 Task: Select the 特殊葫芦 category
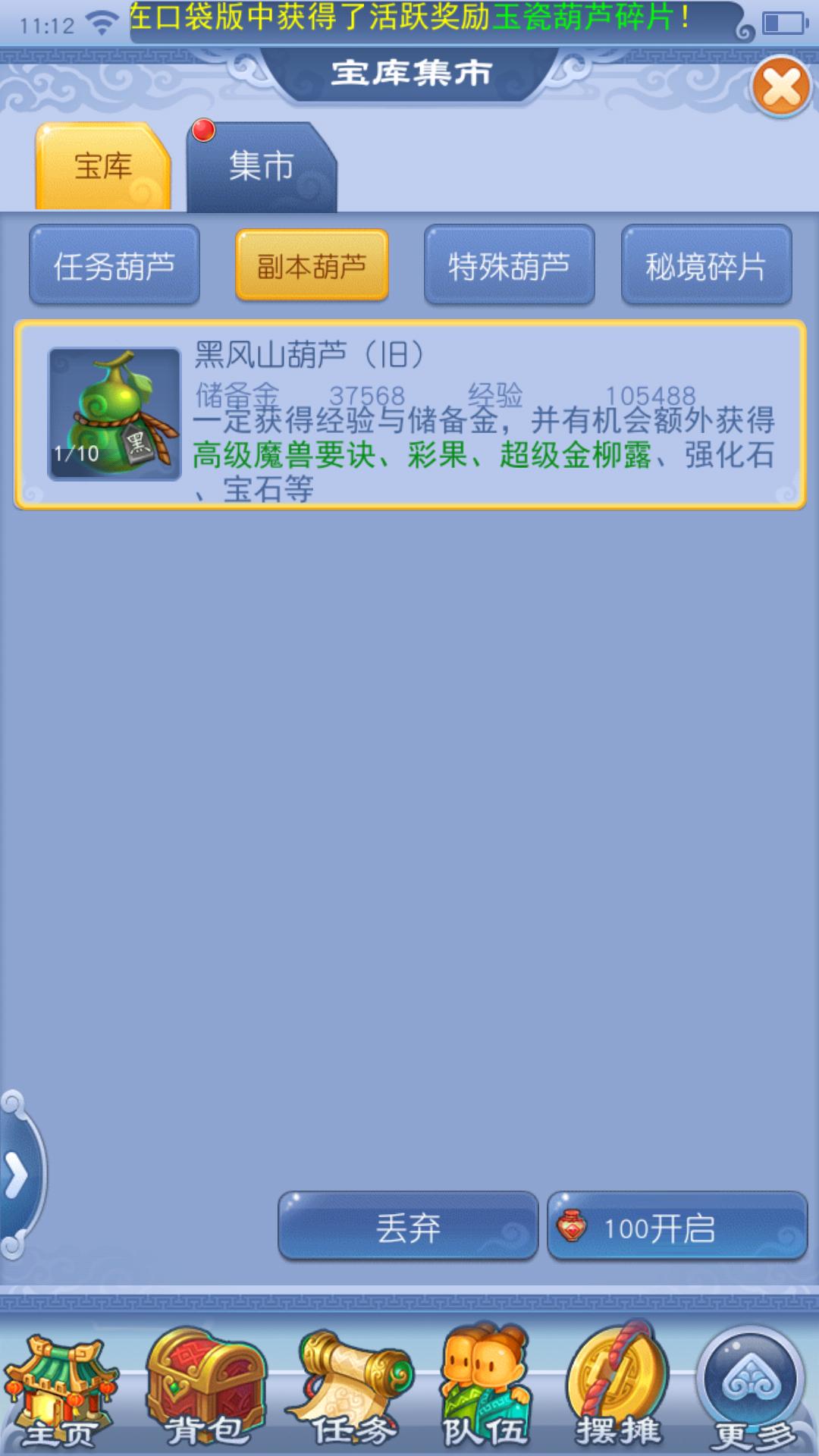click(509, 265)
